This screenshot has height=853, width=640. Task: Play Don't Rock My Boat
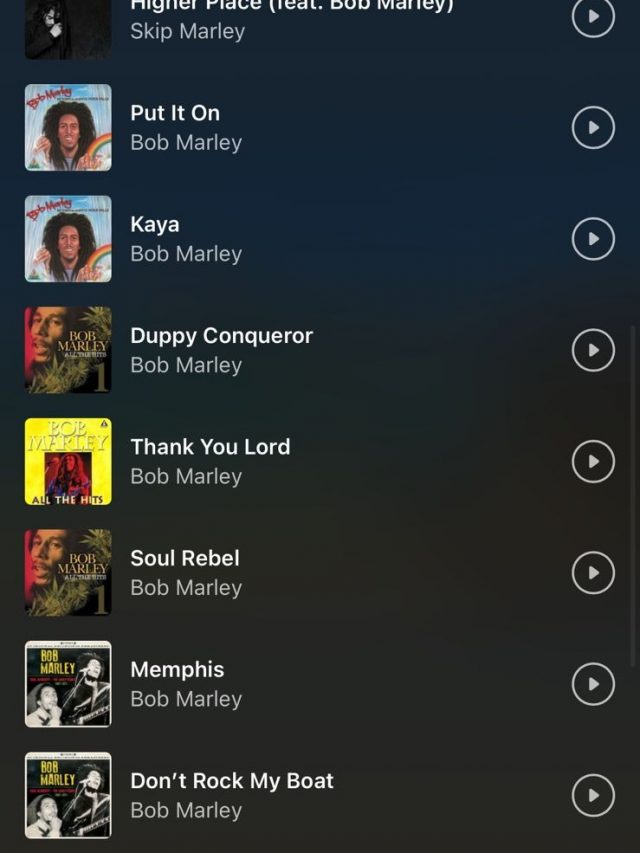[x=593, y=795]
